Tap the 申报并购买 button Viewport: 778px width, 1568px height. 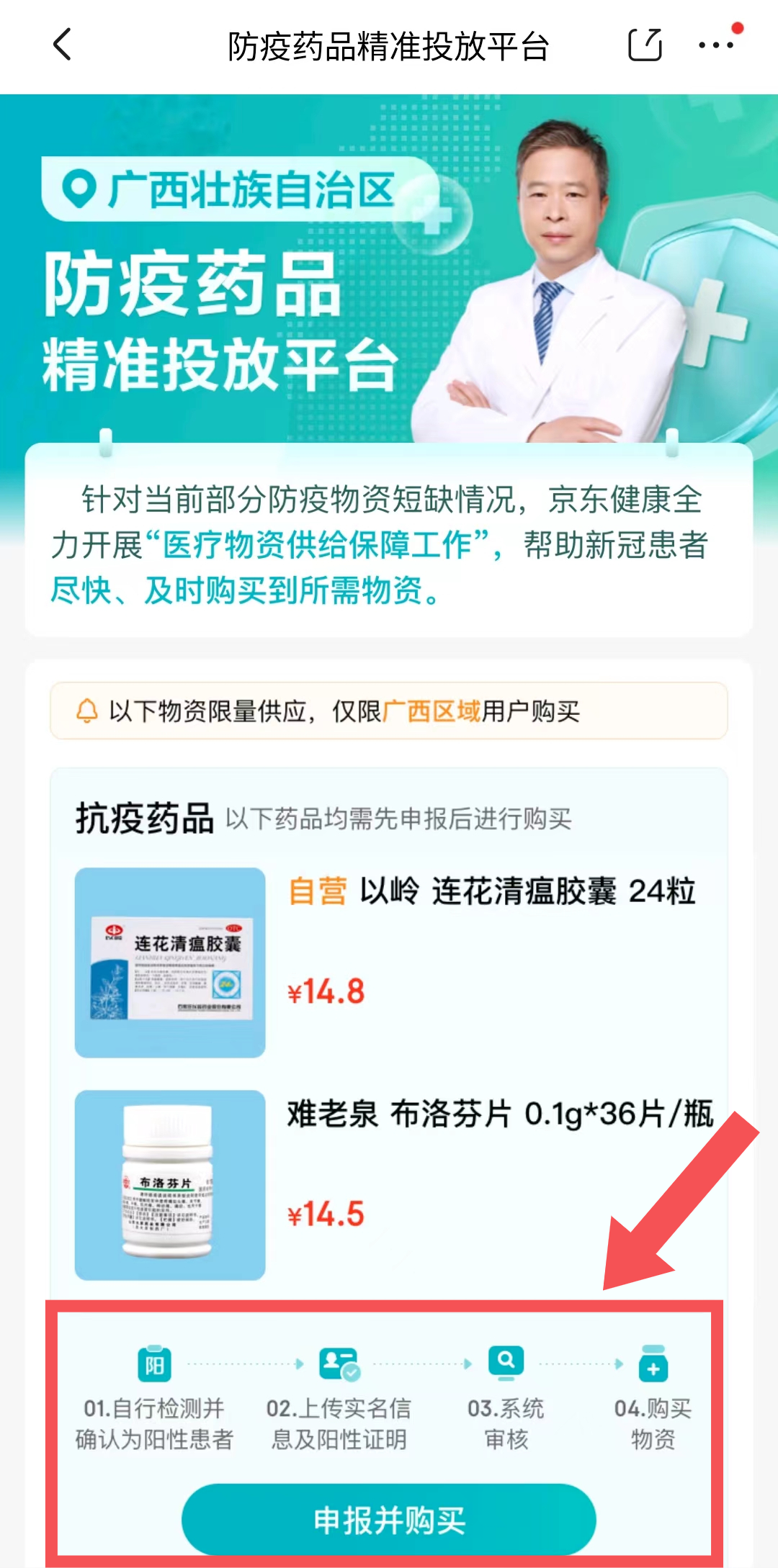[x=388, y=1519]
